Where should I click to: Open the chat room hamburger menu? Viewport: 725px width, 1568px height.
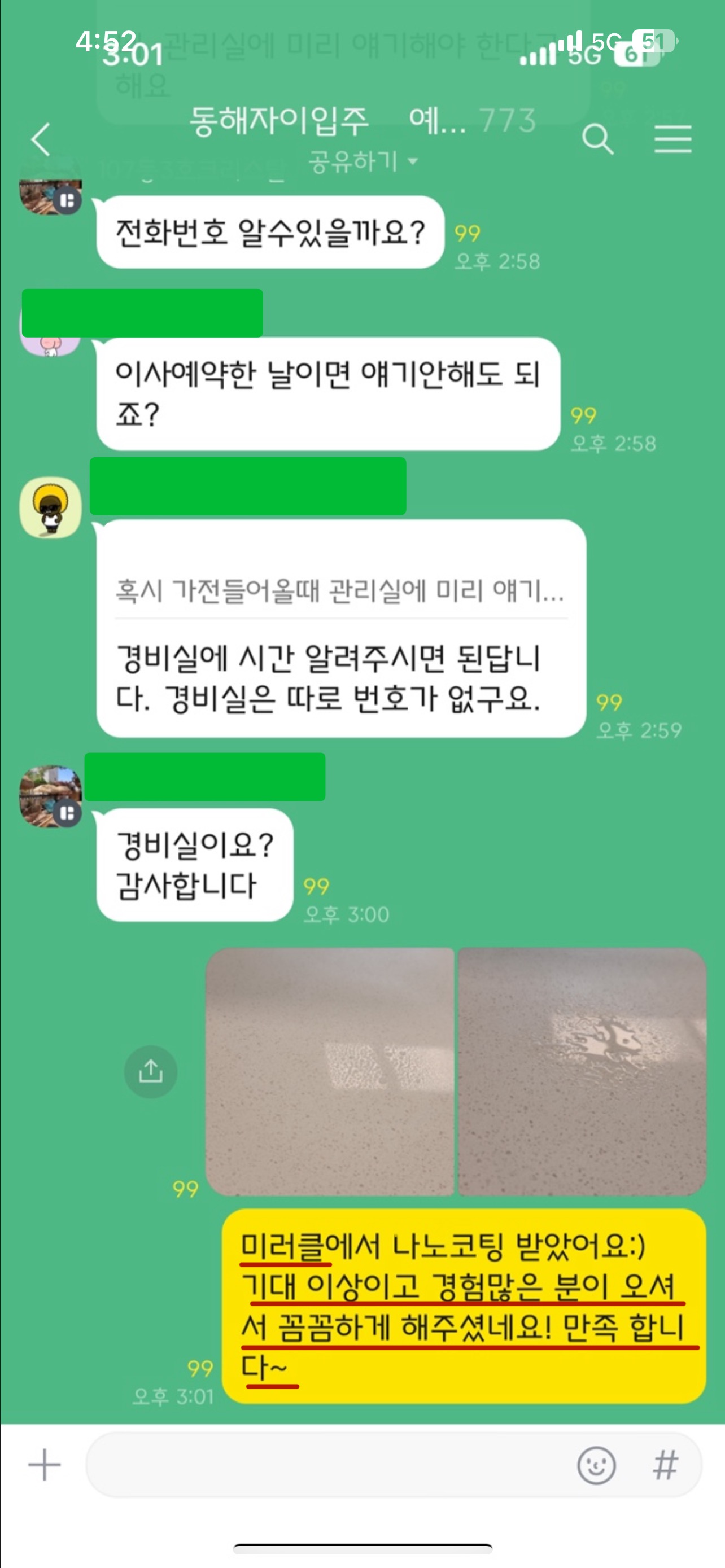click(x=672, y=139)
